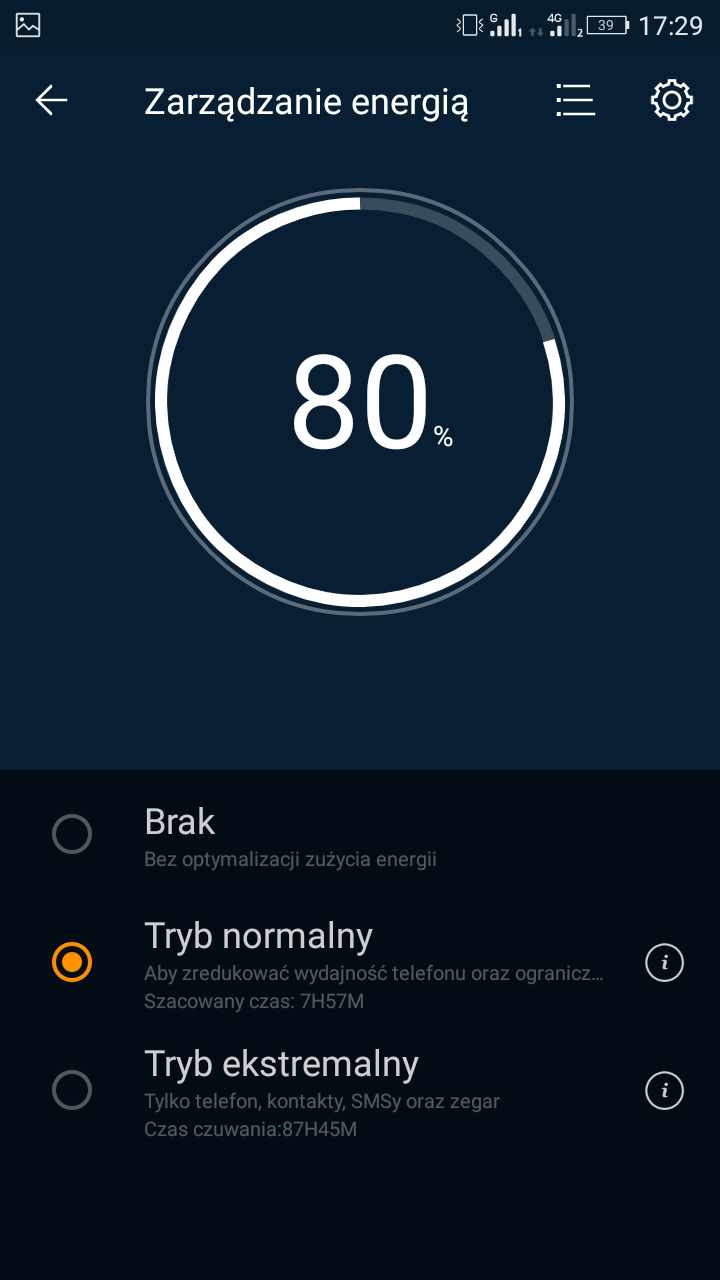Show info about Tryb ekstremalny
Viewport: 720px width, 1280px height.
point(664,1089)
